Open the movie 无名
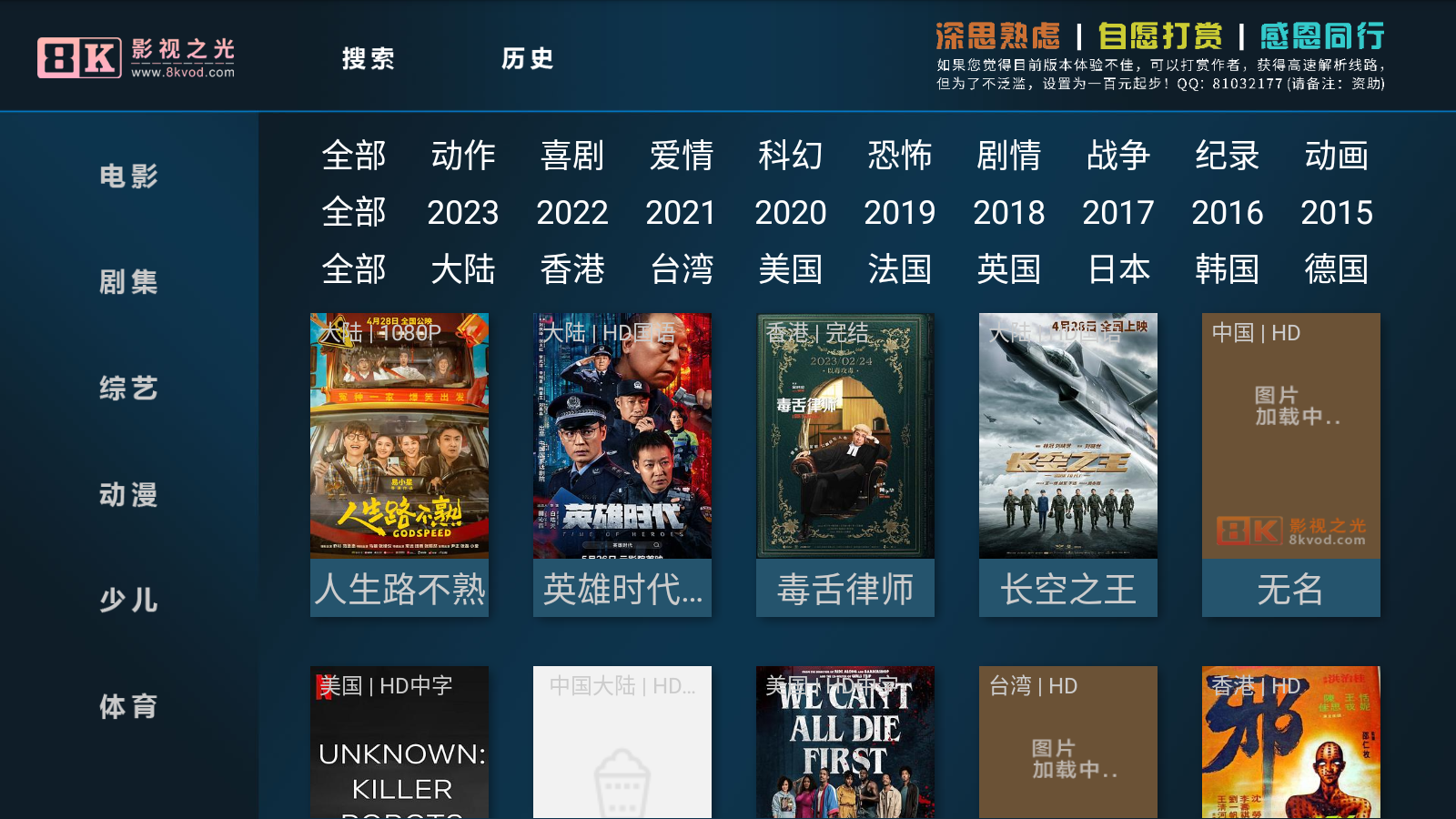 coord(1291,464)
